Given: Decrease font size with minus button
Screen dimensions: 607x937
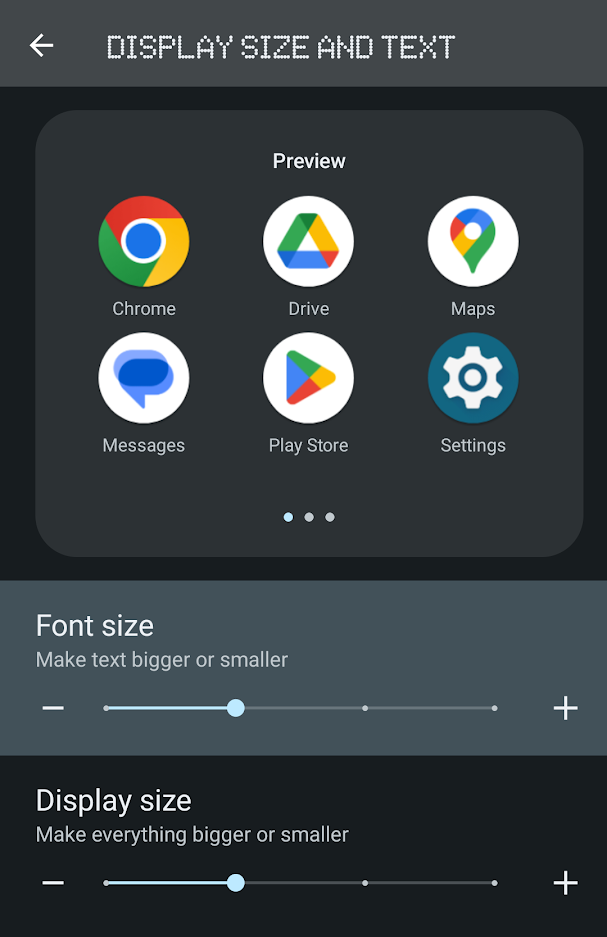Looking at the screenshot, I should coord(53,708).
